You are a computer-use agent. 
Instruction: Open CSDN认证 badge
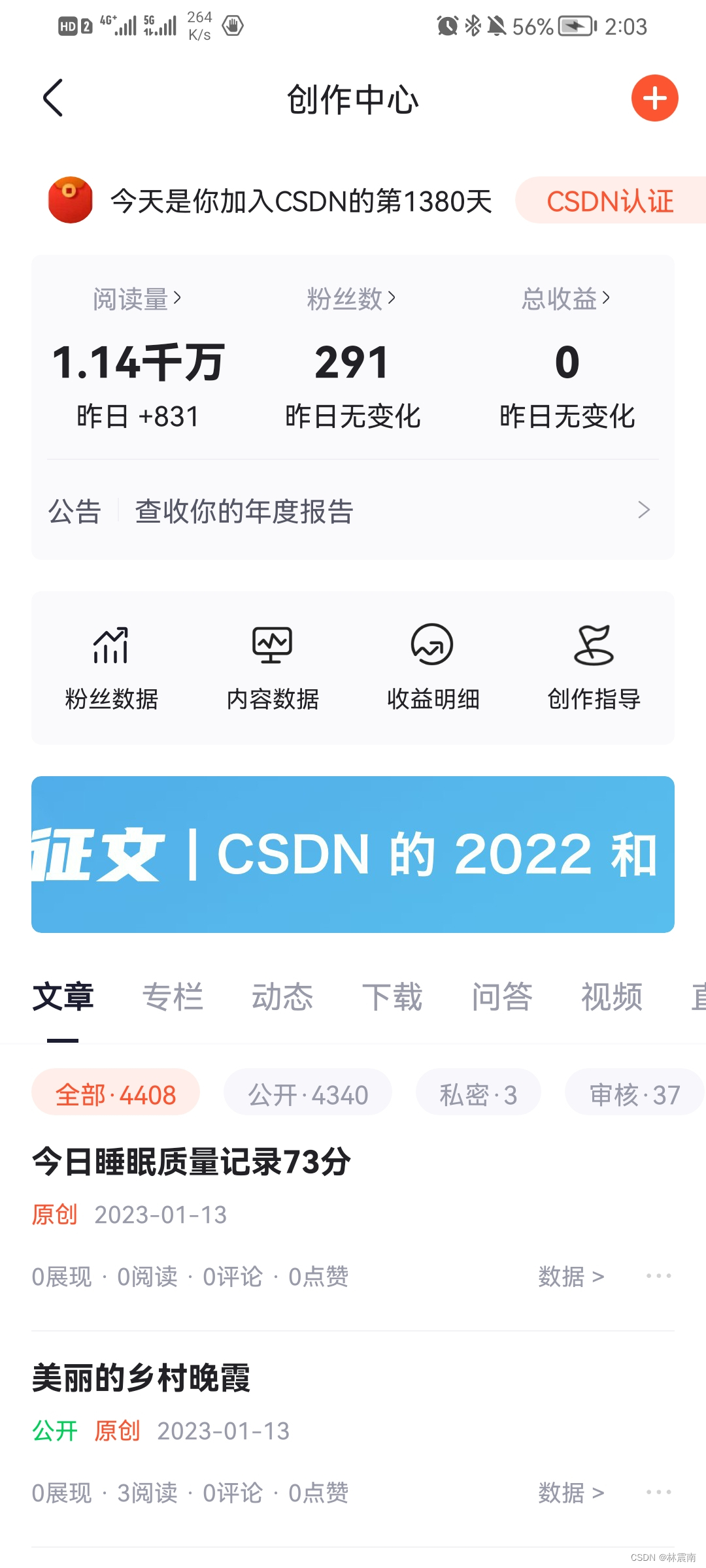click(609, 201)
